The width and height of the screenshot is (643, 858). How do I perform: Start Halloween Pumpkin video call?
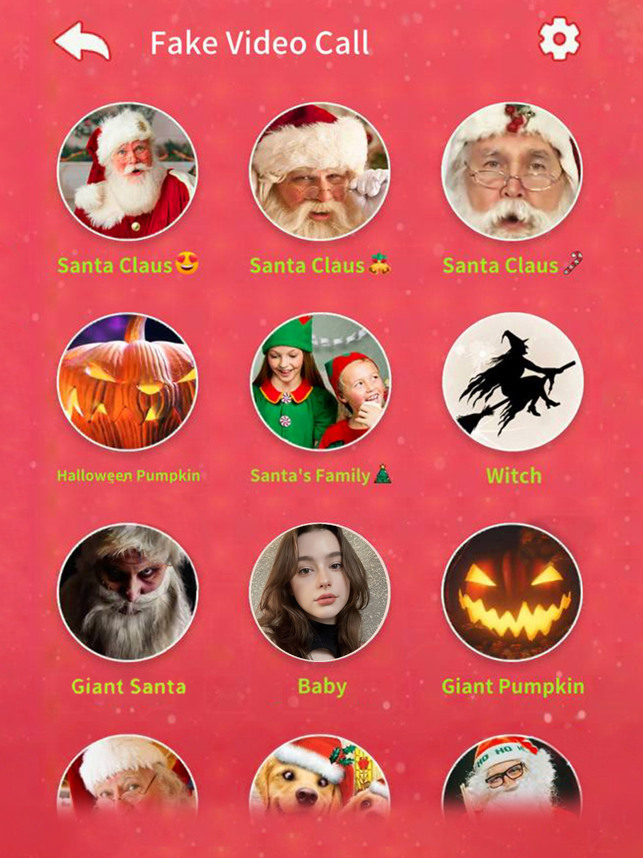128,381
